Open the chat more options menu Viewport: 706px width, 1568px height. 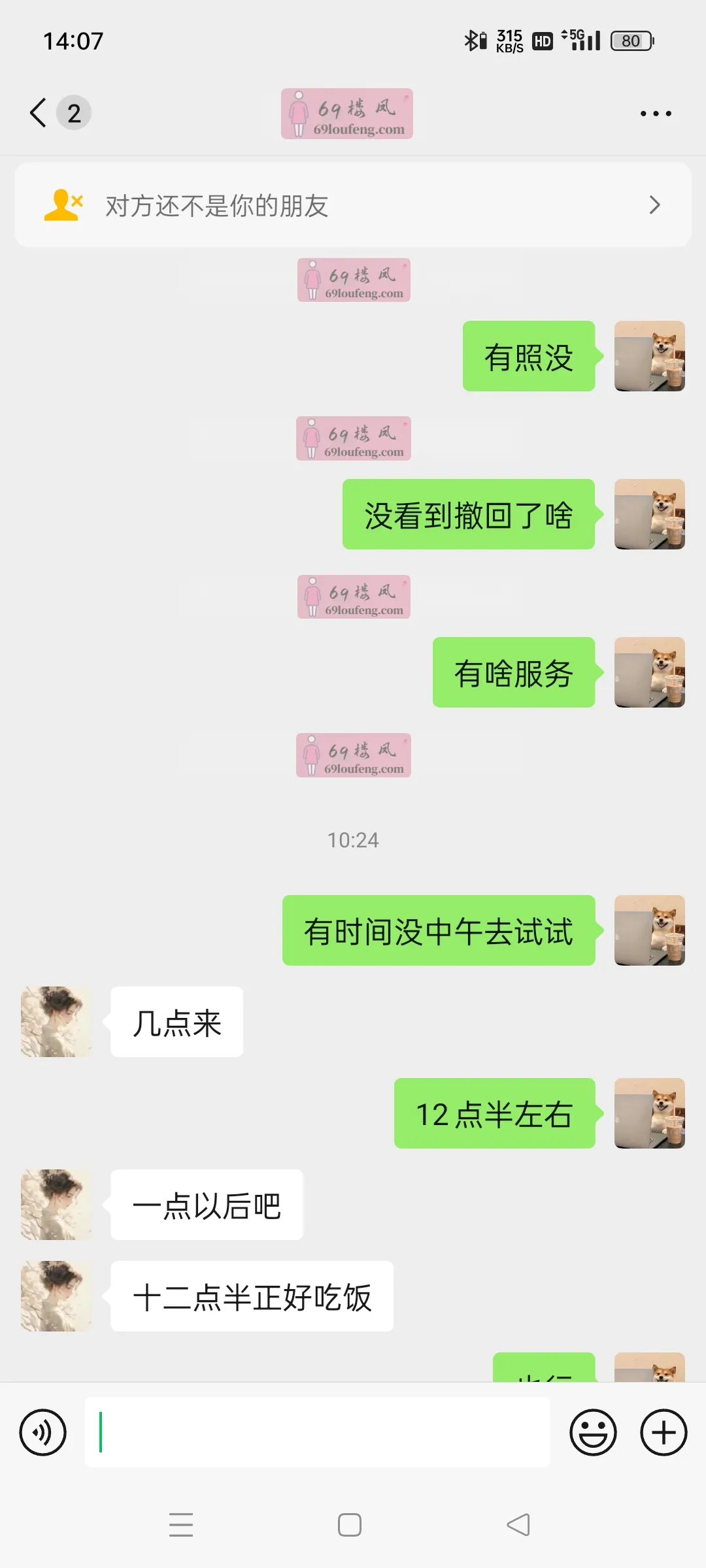[656, 112]
